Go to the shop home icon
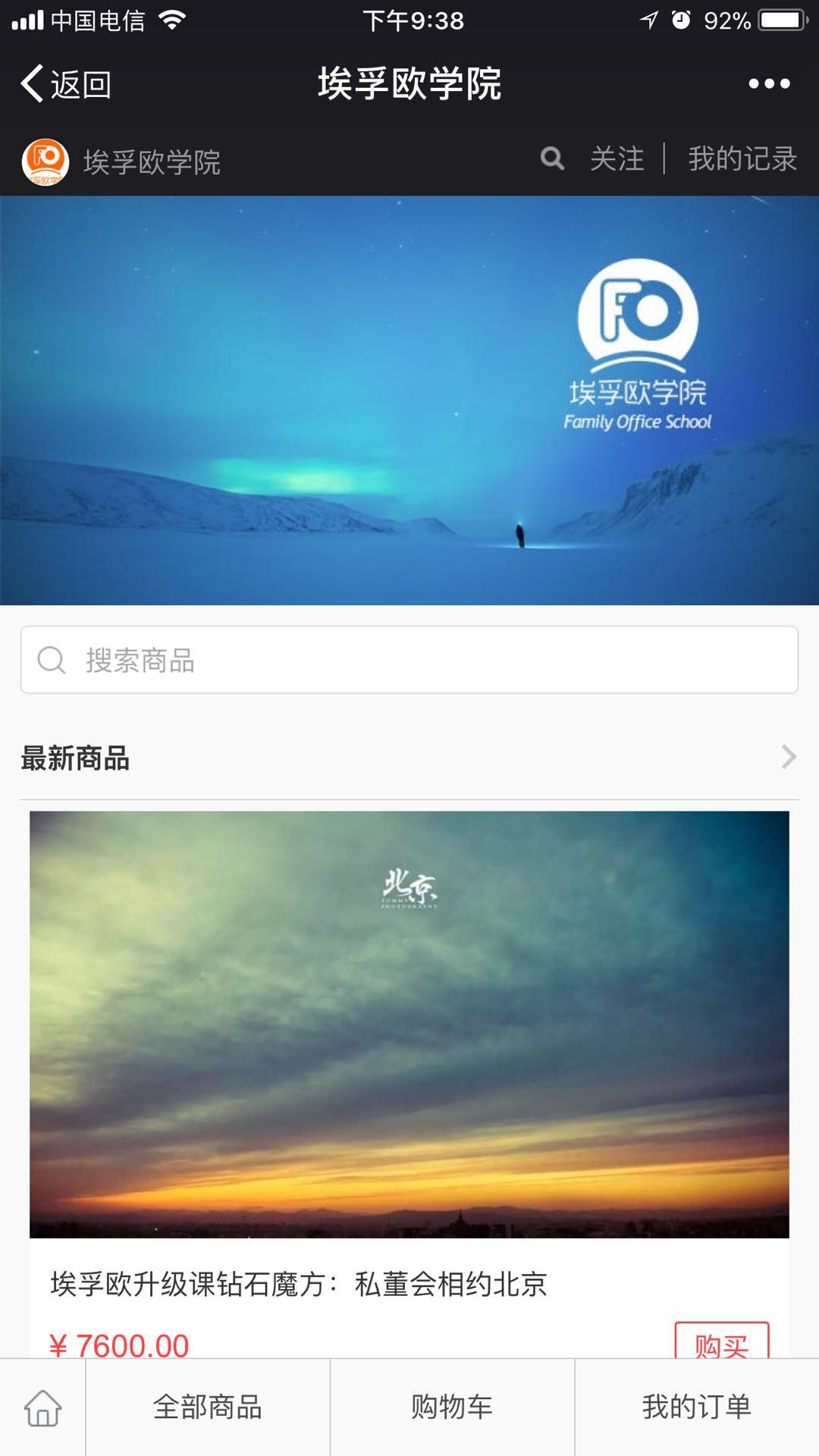Viewport: 819px width, 1456px height. tap(42, 1407)
